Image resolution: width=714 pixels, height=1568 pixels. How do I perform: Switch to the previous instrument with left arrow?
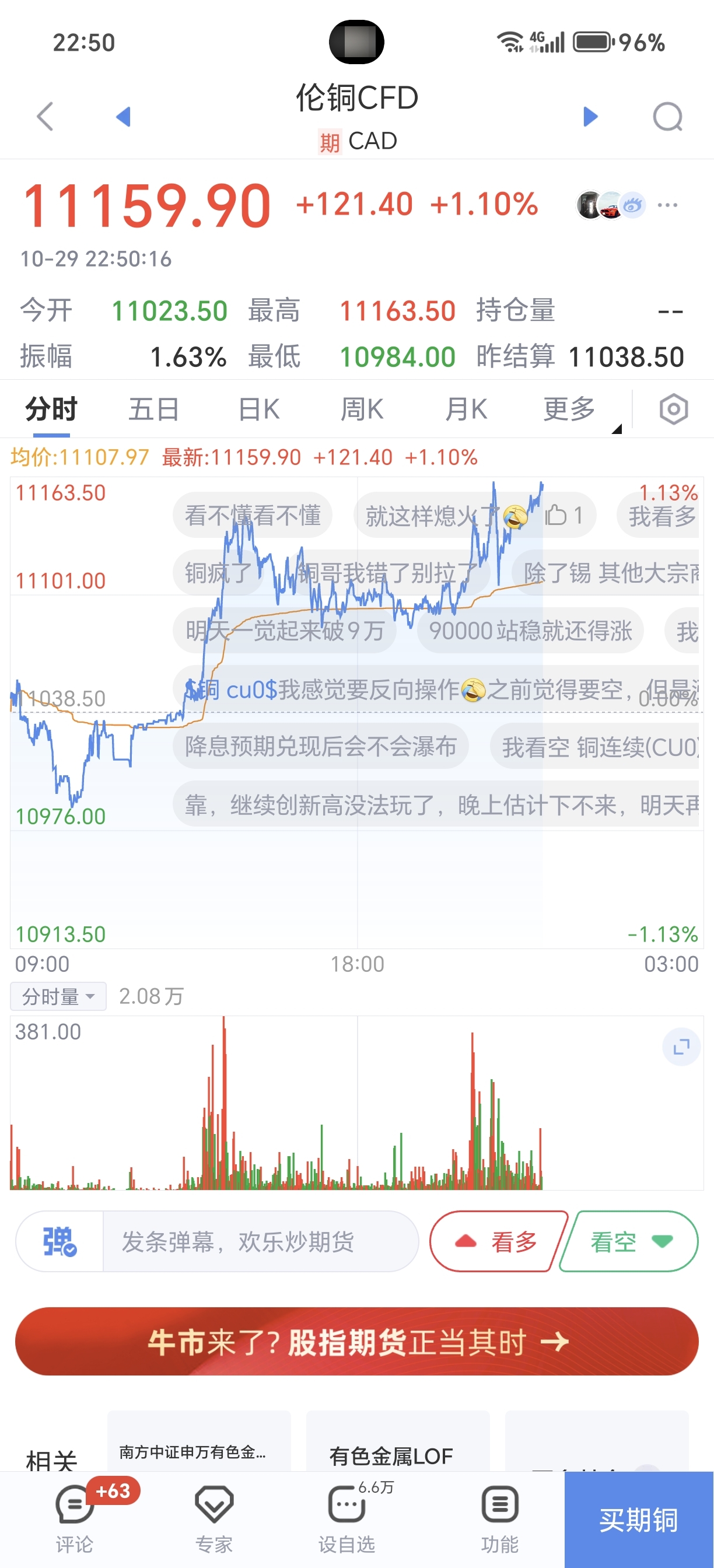[124, 116]
